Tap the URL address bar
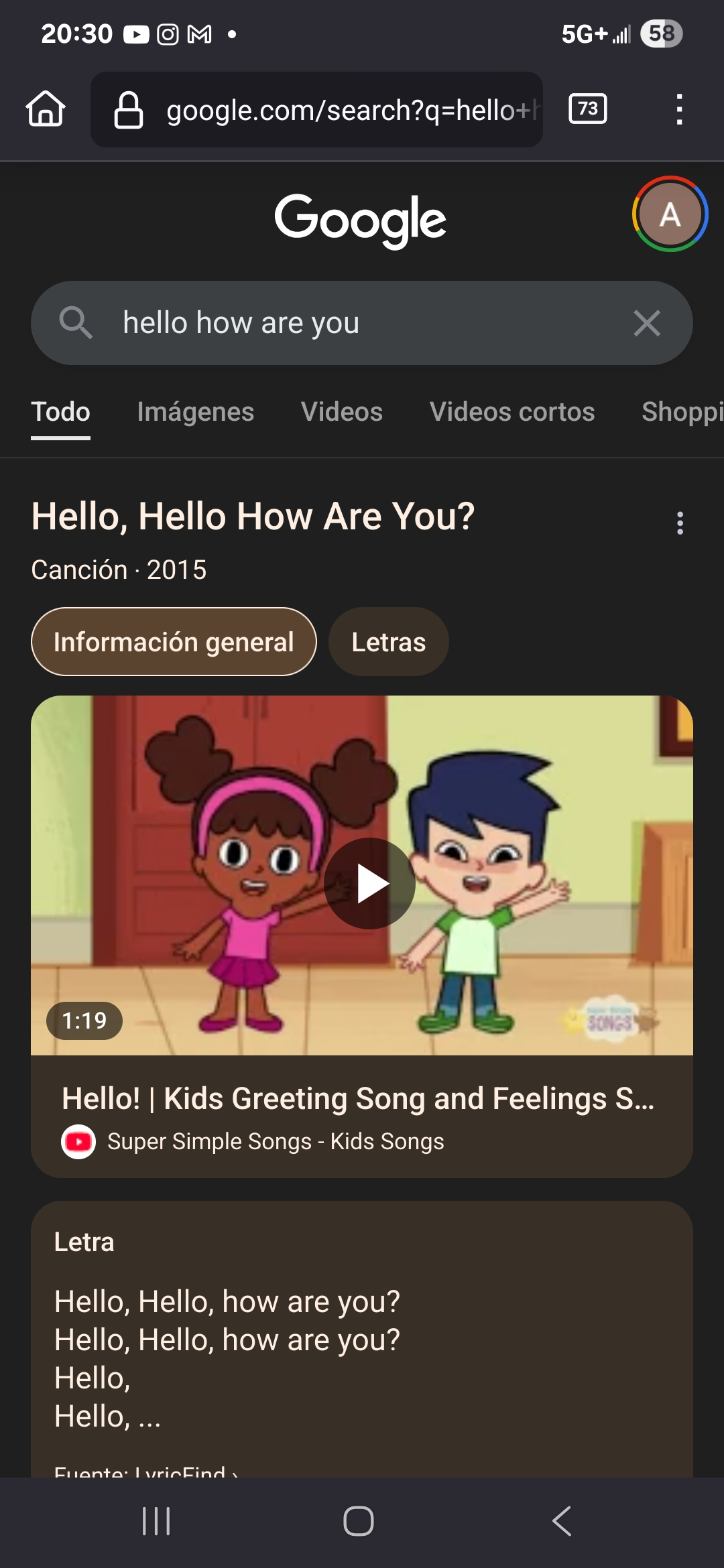This screenshot has height=1568, width=724. pyautogui.click(x=316, y=110)
